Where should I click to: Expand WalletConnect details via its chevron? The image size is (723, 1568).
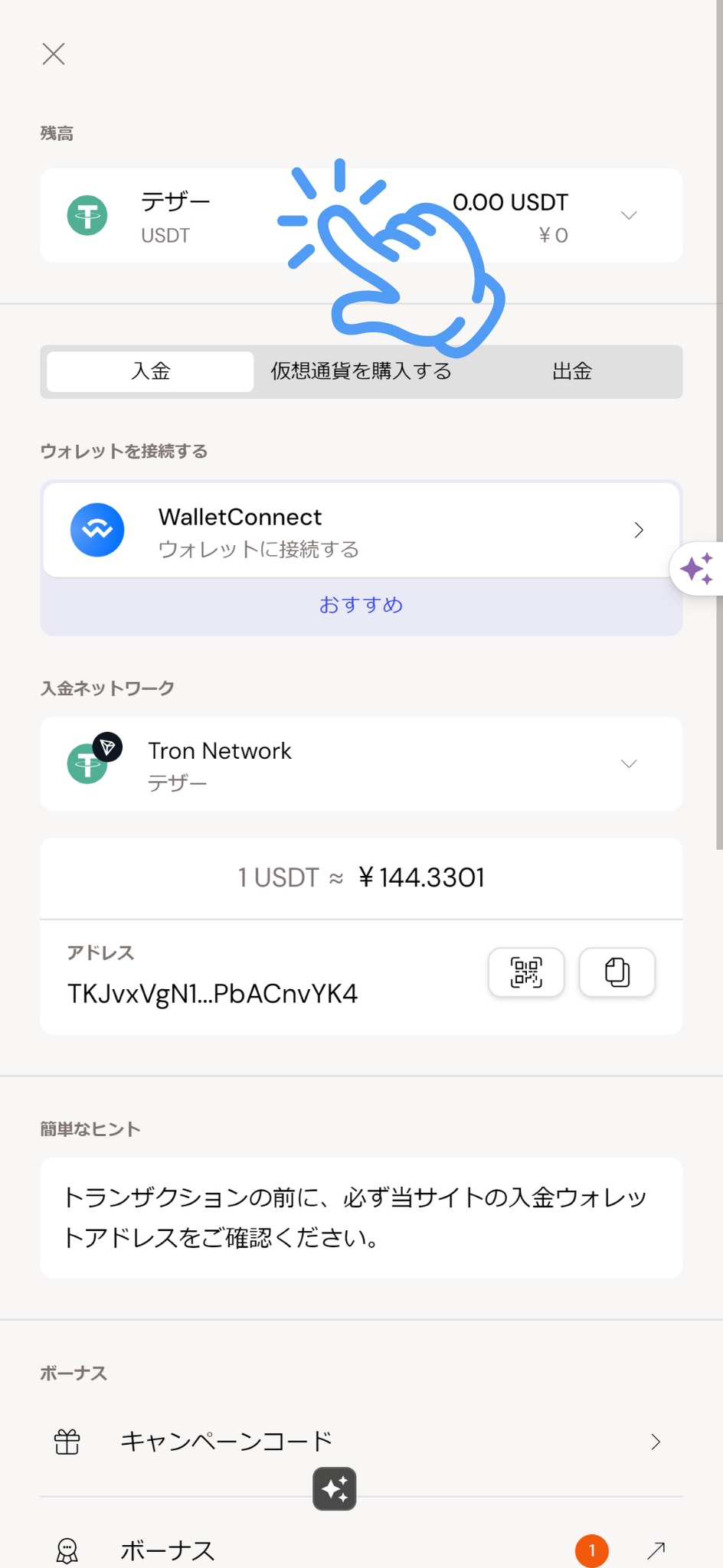[x=639, y=529]
